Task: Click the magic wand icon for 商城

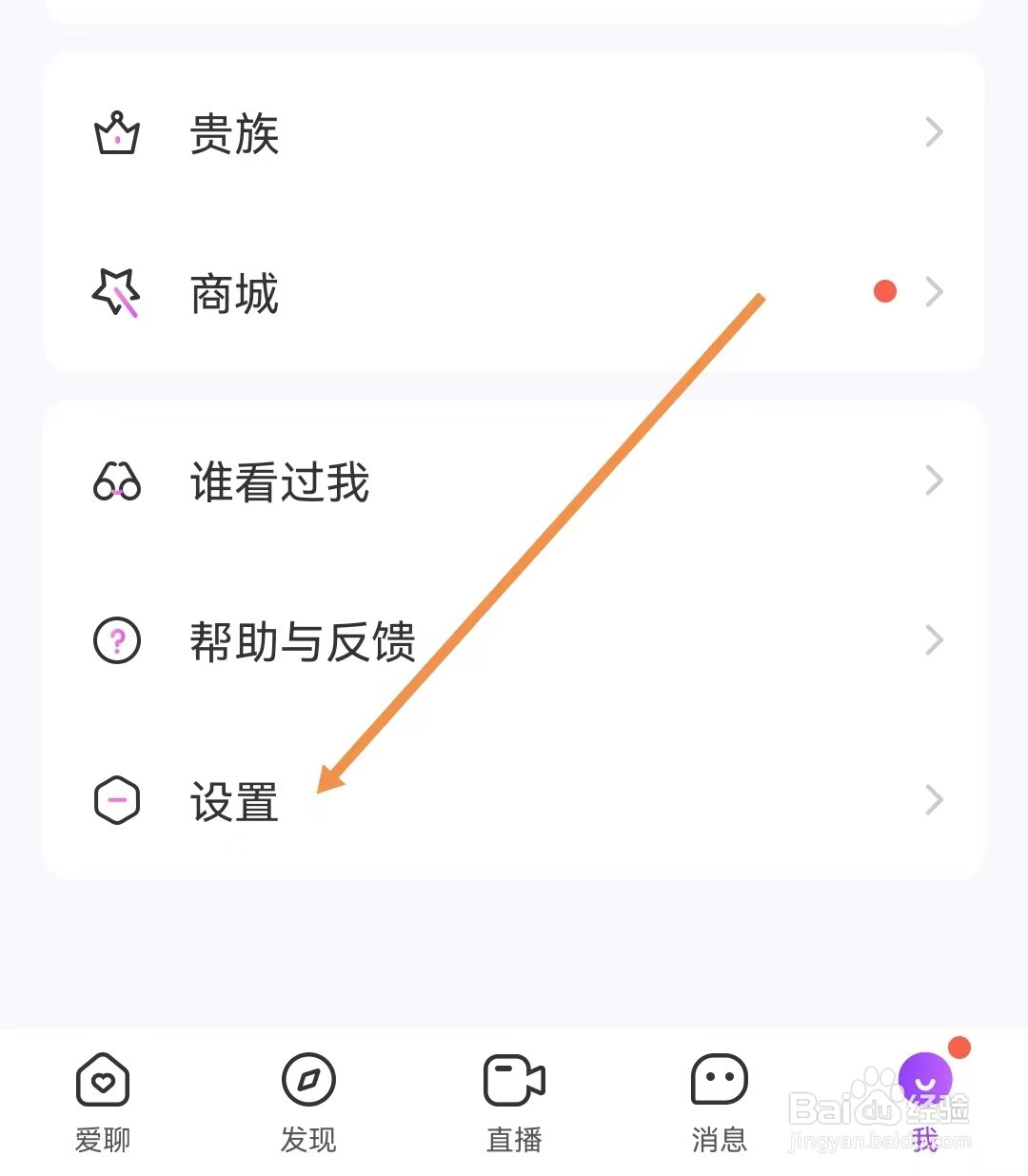Action: pyautogui.click(x=116, y=293)
